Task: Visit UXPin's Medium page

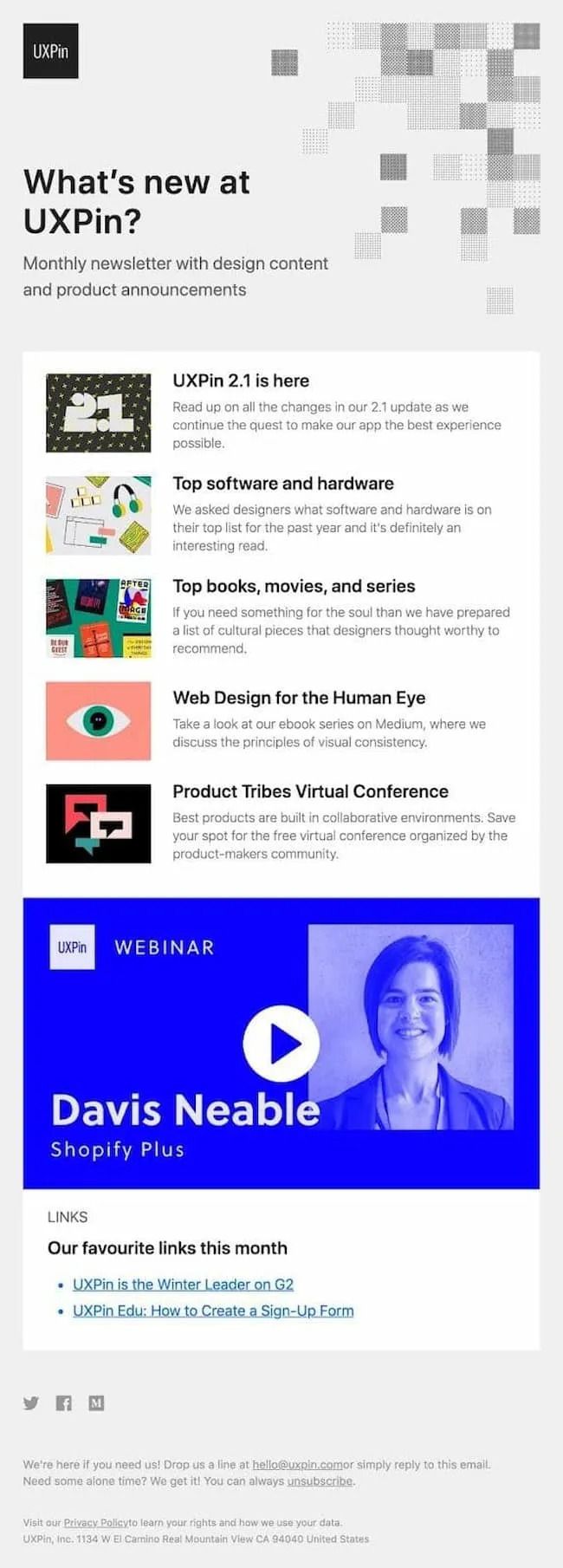Action: (96, 1403)
